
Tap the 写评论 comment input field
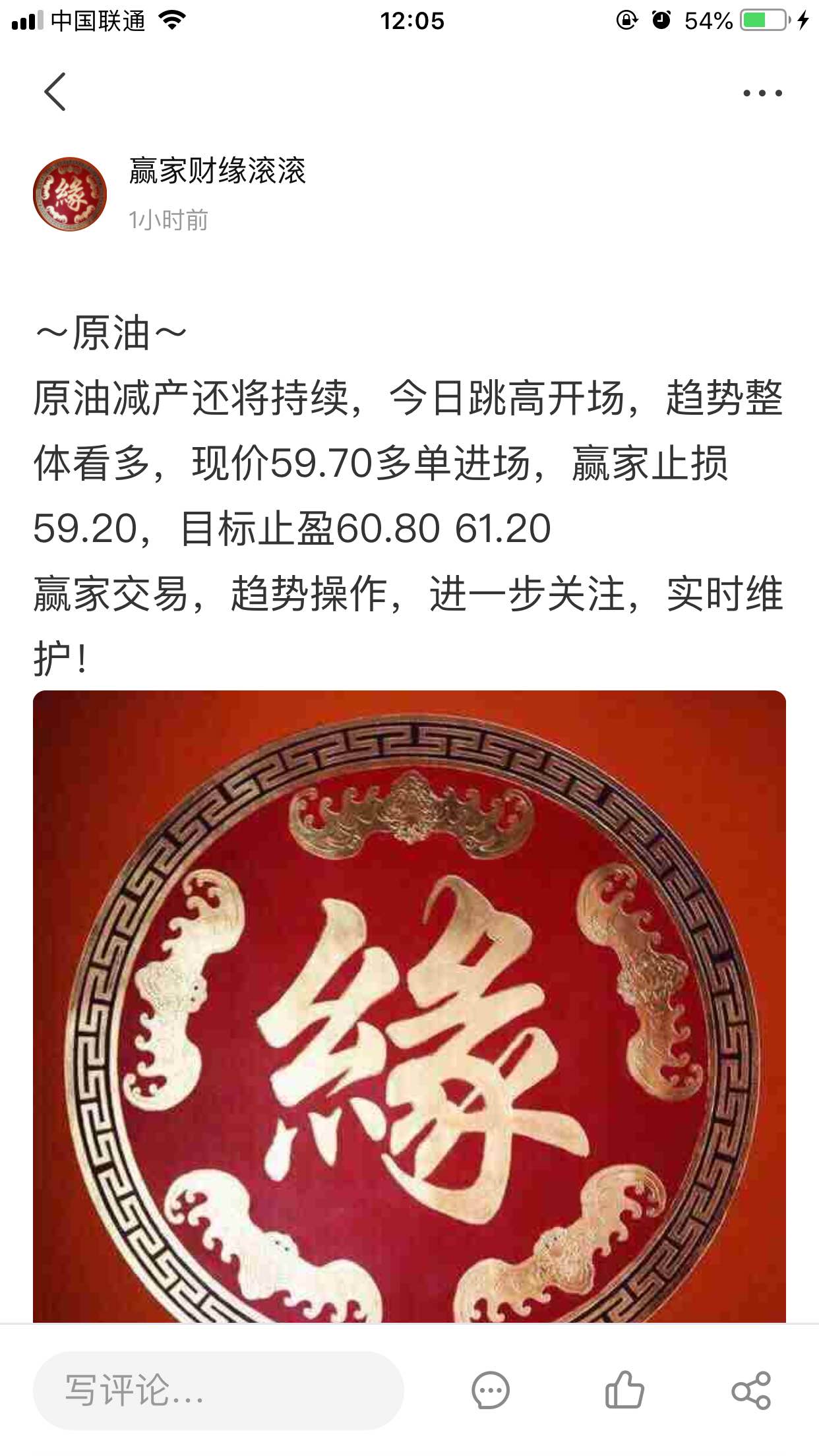click(x=218, y=1391)
